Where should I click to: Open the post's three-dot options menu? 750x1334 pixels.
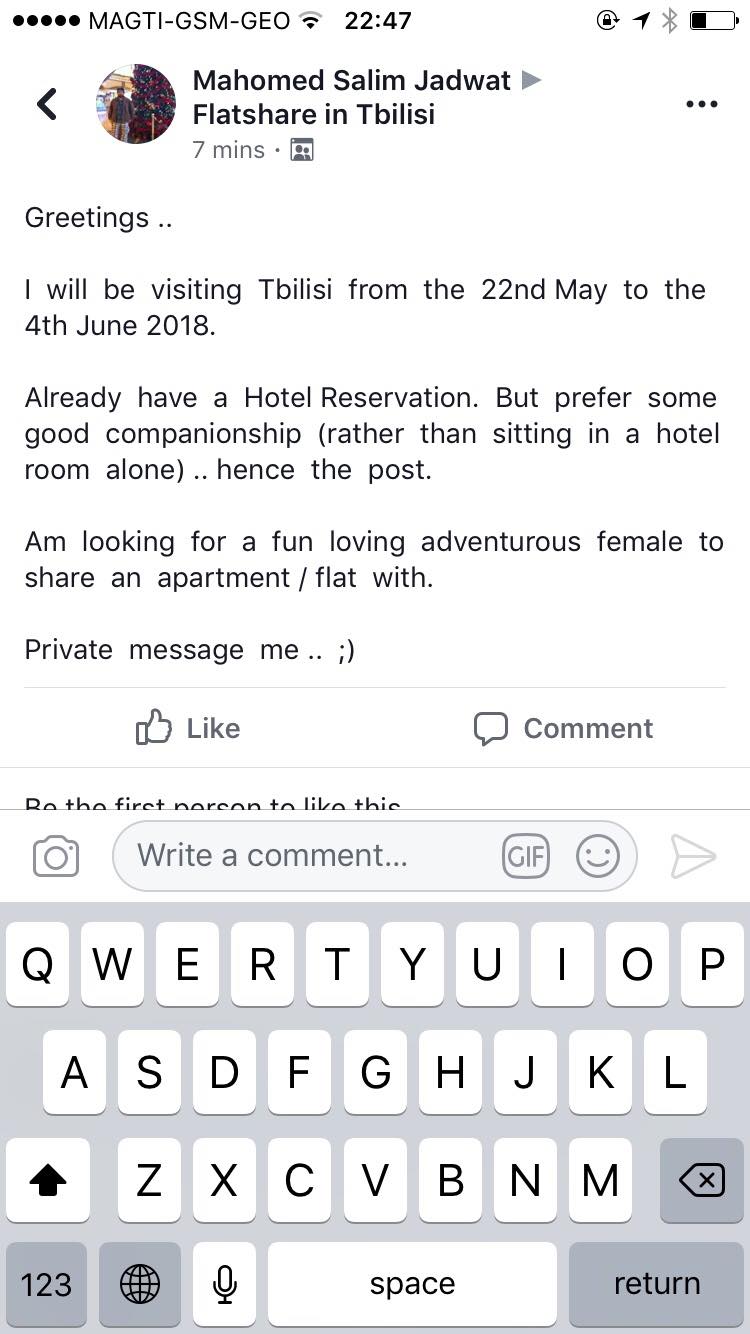701,104
